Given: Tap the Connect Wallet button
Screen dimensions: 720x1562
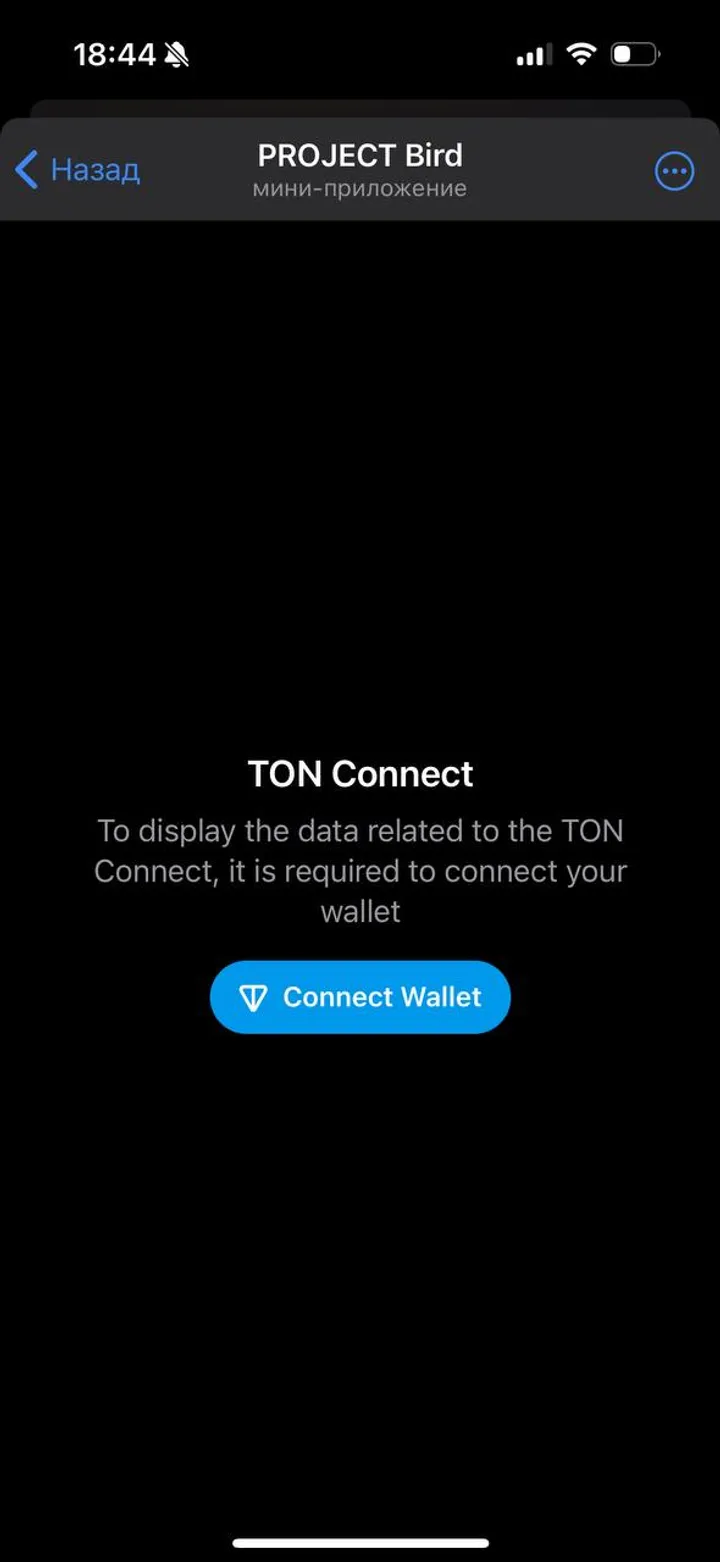Looking at the screenshot, I should click(360, 997).
